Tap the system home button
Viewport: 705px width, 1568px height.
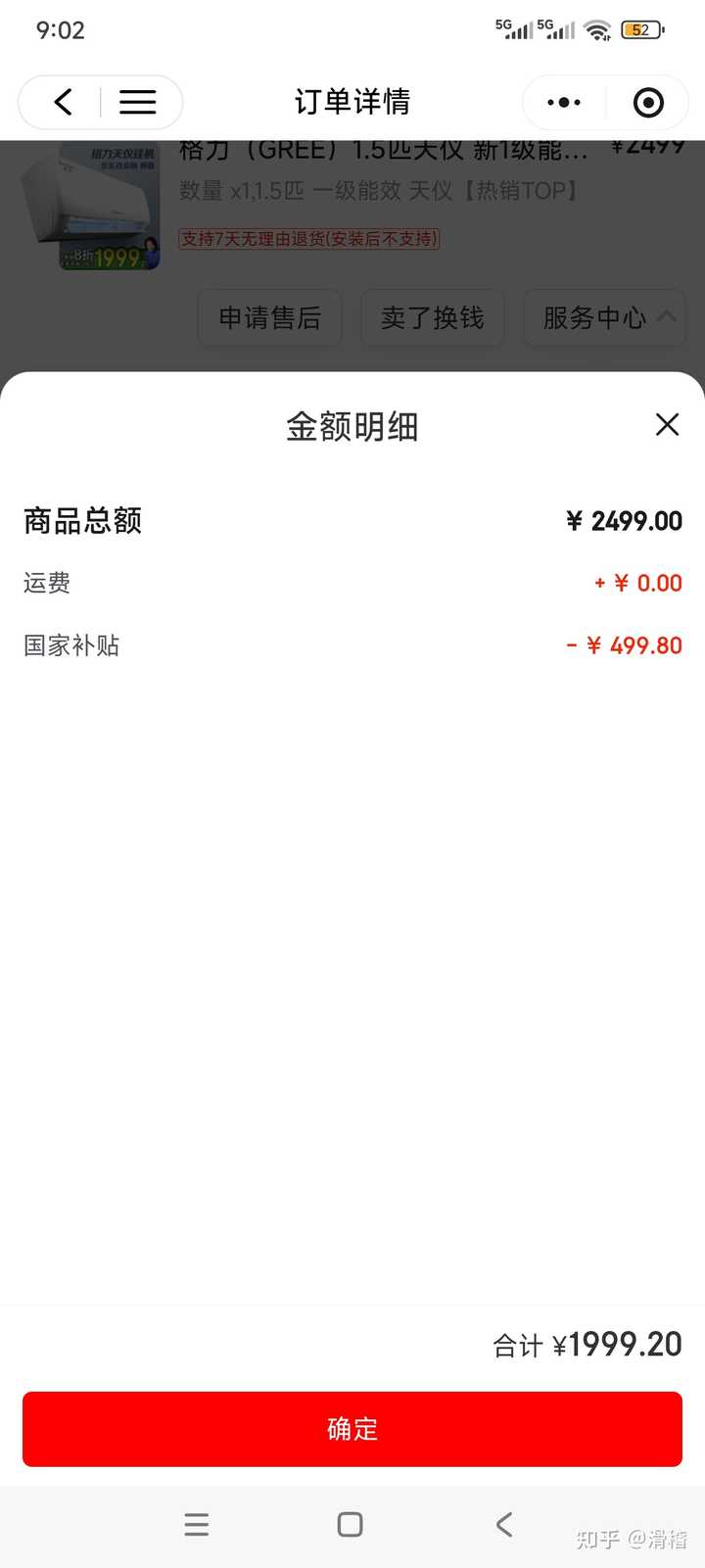tap(350, 1524)
